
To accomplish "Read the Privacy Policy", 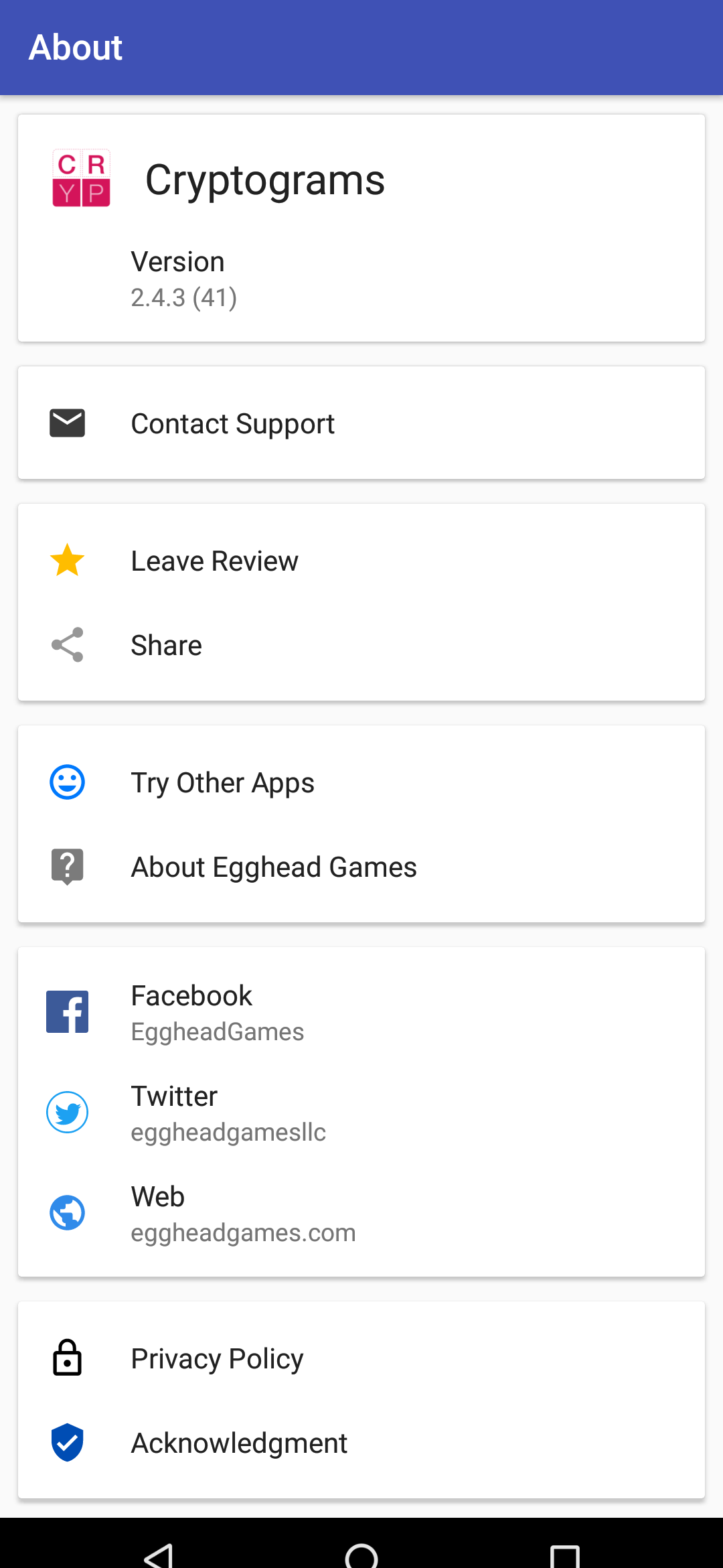I will [361, 1358].
